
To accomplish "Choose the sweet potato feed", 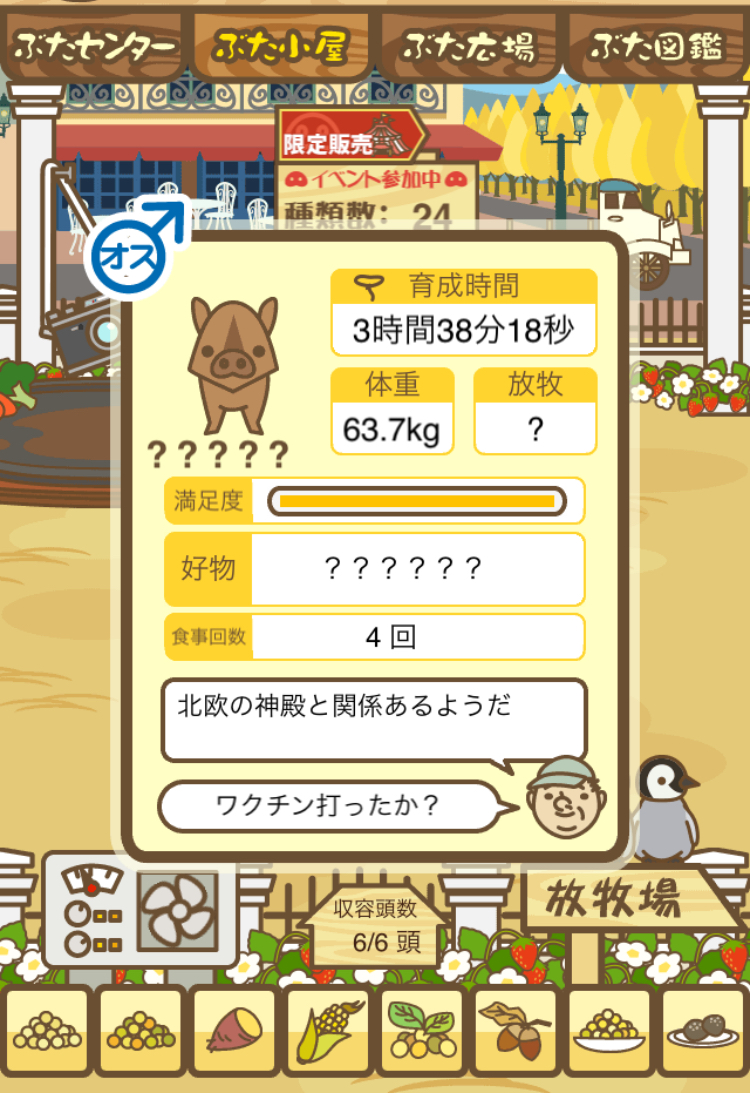I will click(x=233, y=1030).
